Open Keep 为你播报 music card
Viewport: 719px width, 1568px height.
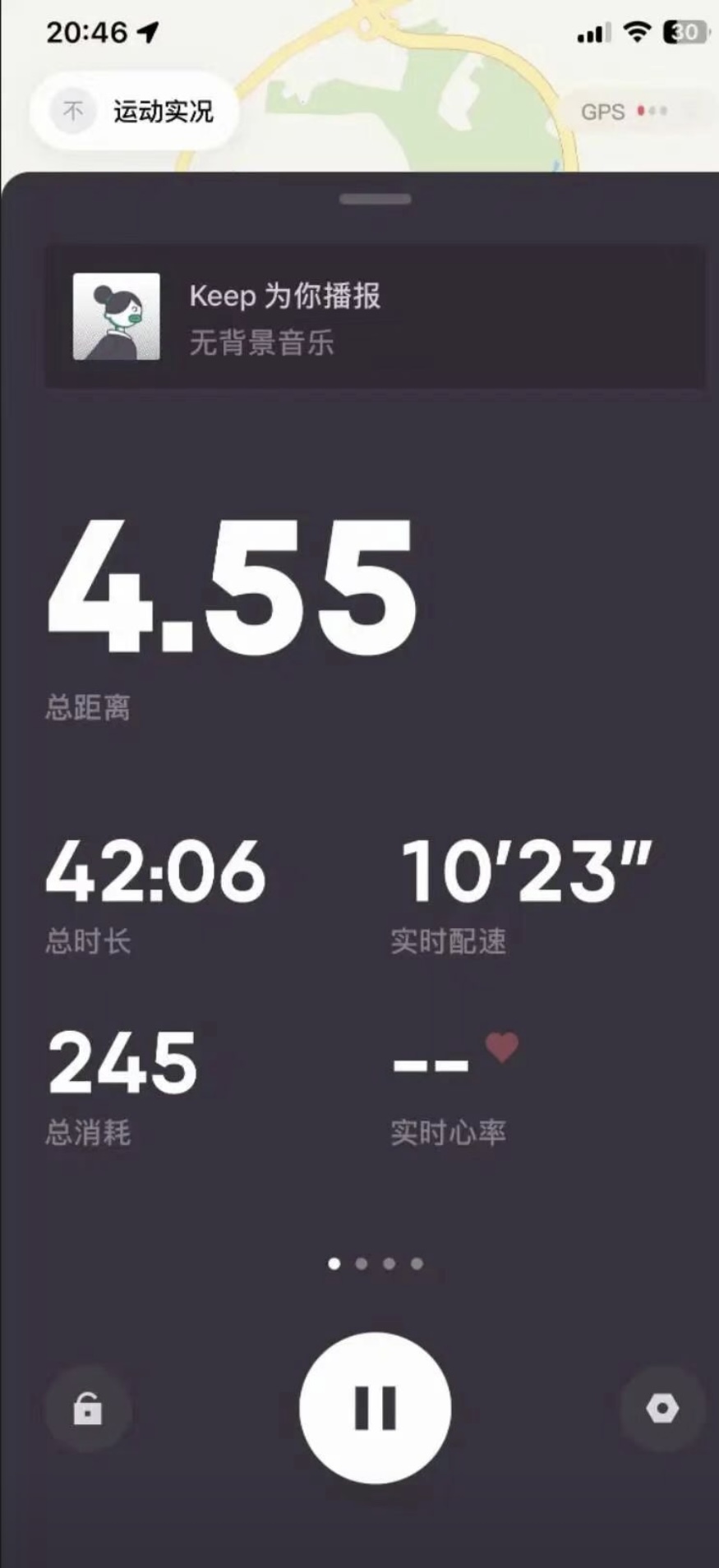[375, 317]
